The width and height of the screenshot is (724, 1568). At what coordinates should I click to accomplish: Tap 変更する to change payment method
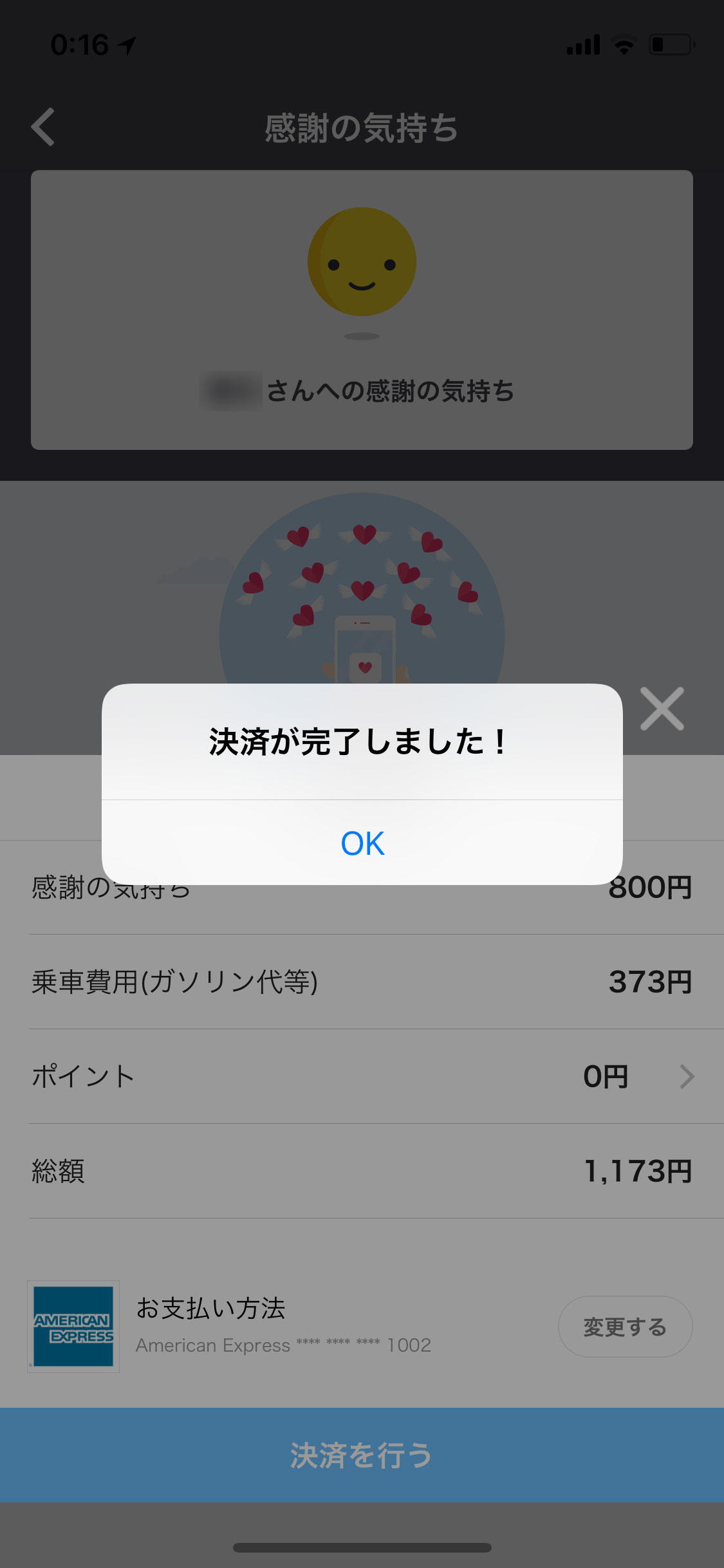click(624, 1327)
